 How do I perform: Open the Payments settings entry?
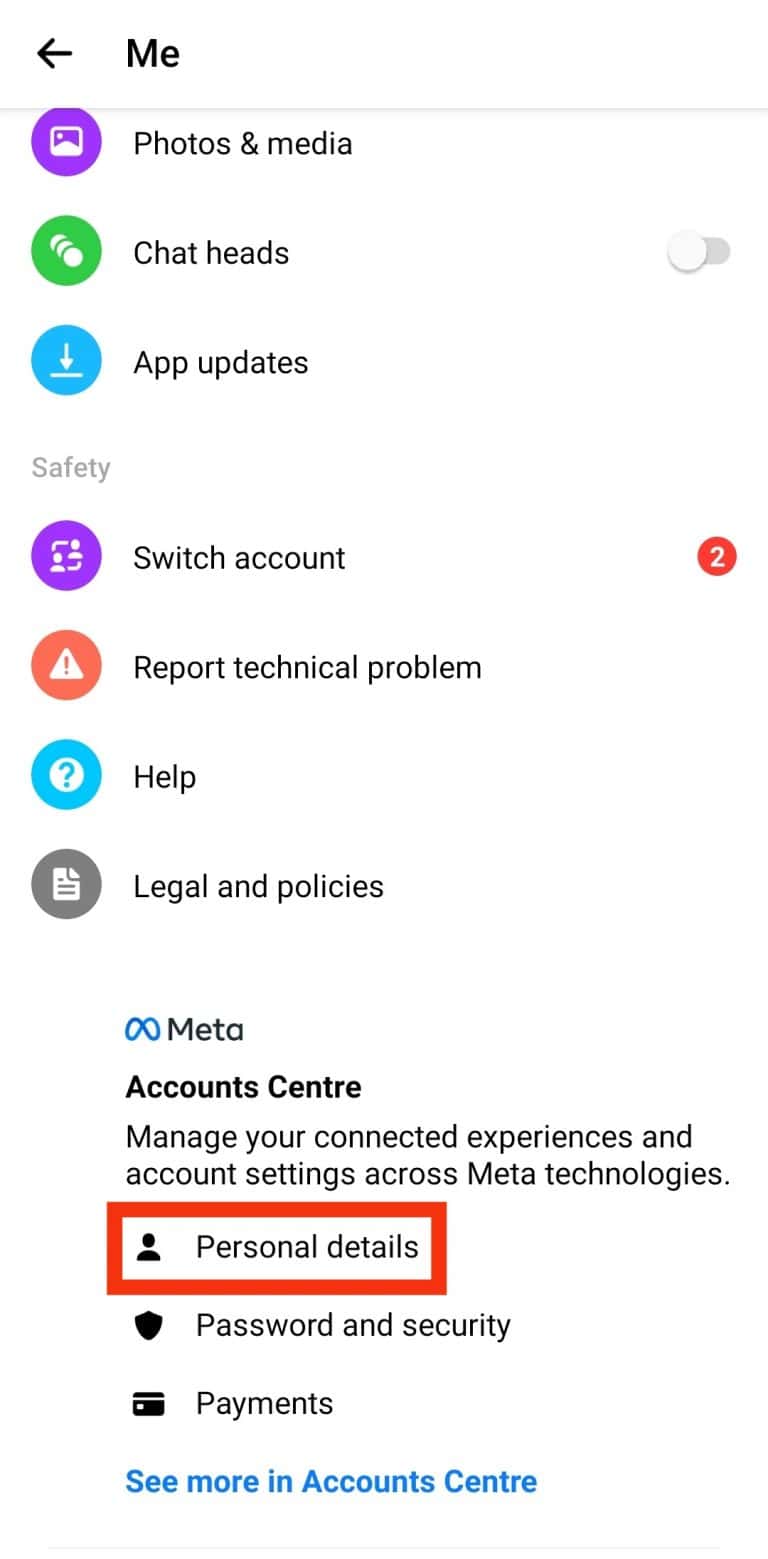[264, 1402]
